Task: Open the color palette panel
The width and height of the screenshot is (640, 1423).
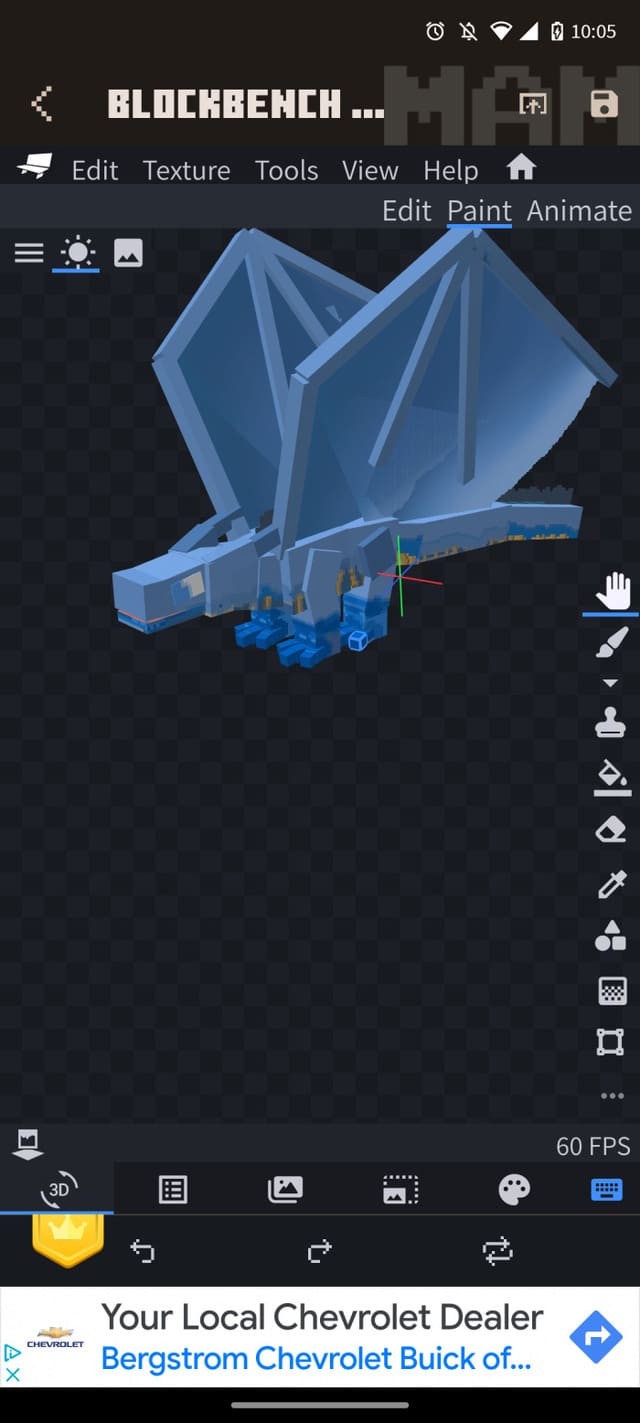Action: (514, 1189)
